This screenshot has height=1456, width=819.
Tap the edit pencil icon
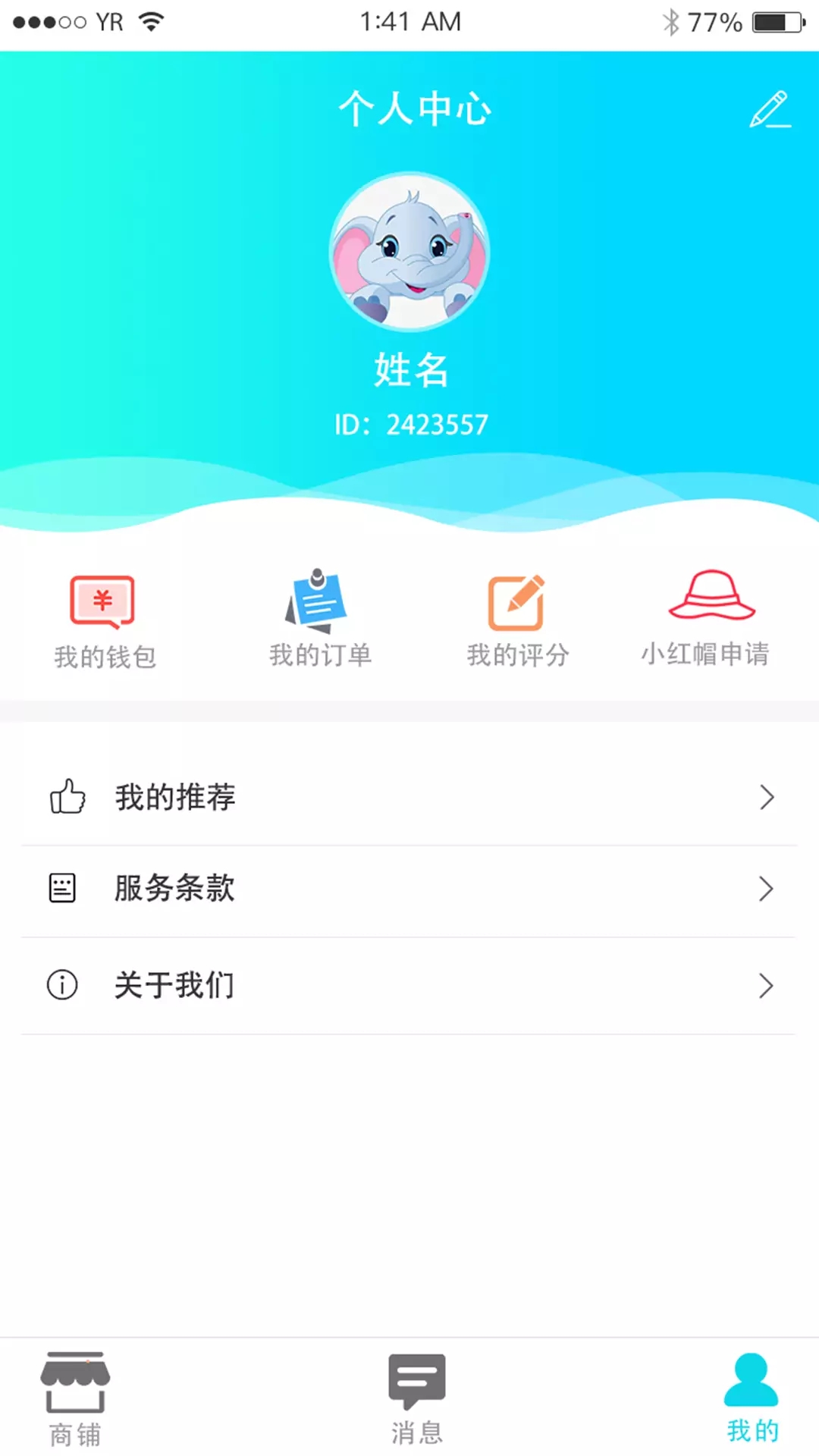[770, 110]
